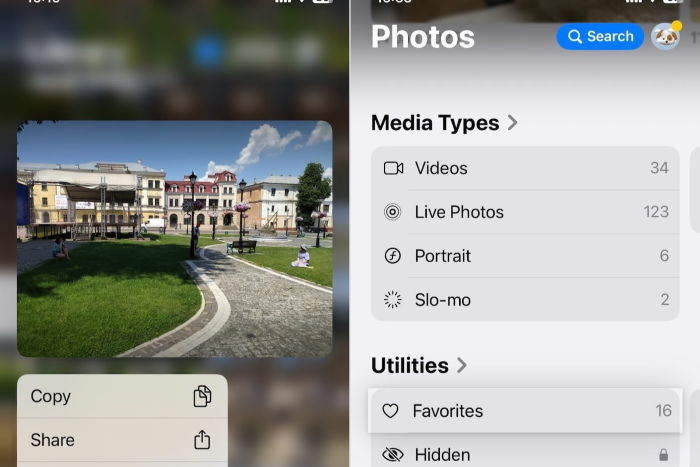
Task: Expand the Media Types section
Action: pyautogui.click(x=445, y=123)
